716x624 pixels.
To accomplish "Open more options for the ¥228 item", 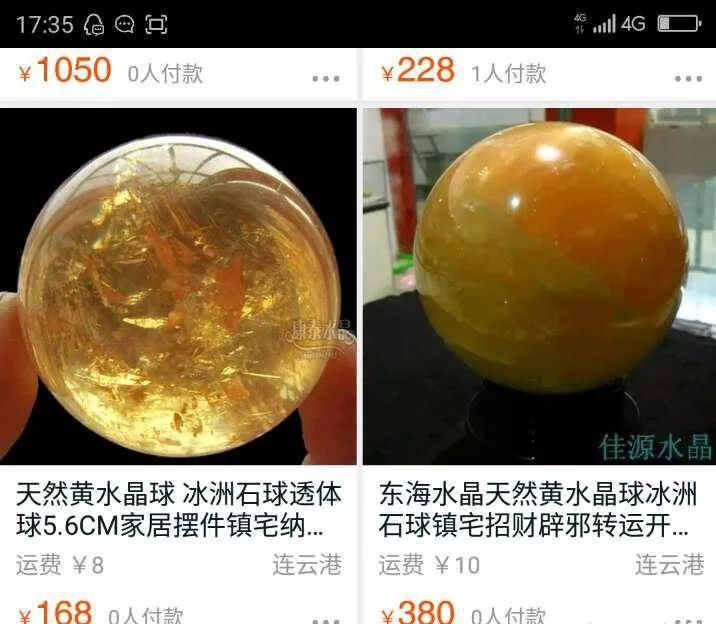I will pos(688,78).
